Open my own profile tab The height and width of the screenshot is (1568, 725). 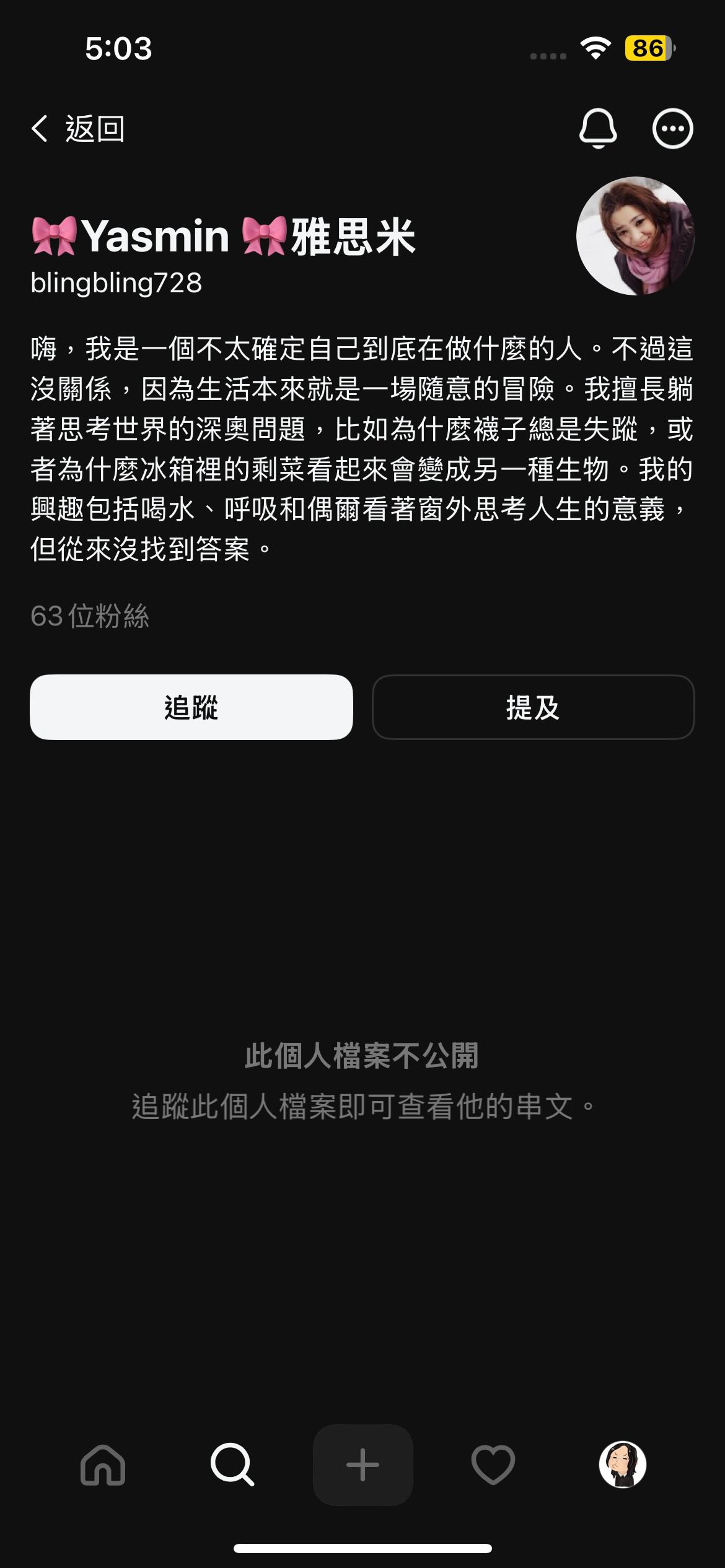(623, 1465)
